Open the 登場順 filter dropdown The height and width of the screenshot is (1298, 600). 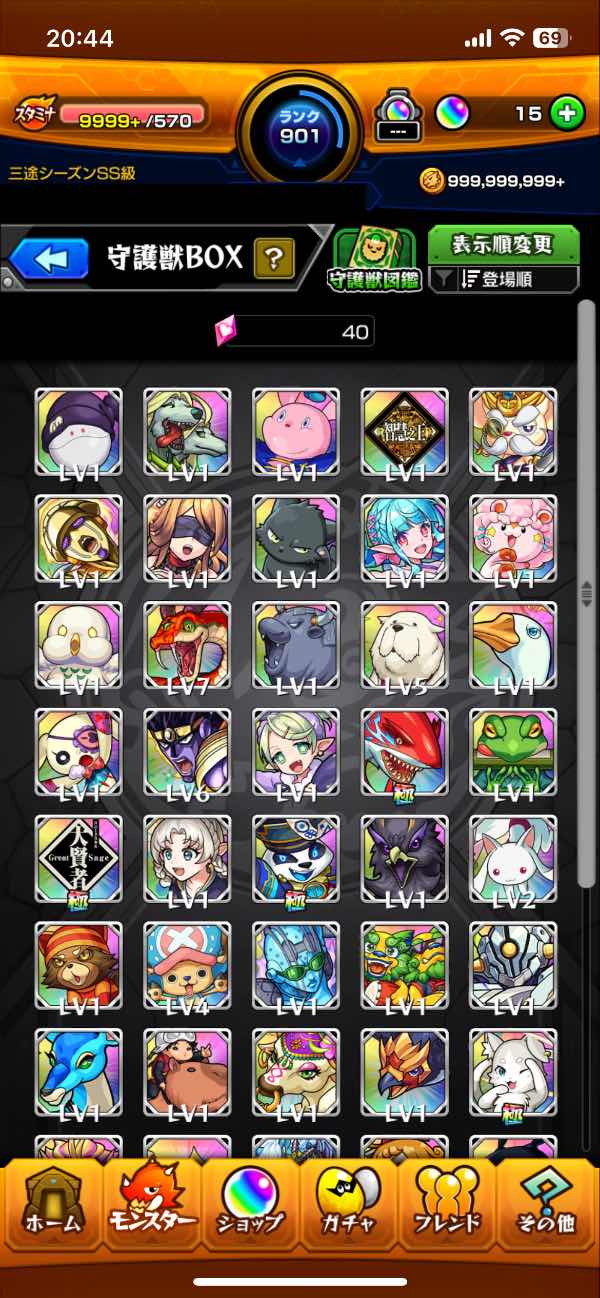(x=504, y=280)
